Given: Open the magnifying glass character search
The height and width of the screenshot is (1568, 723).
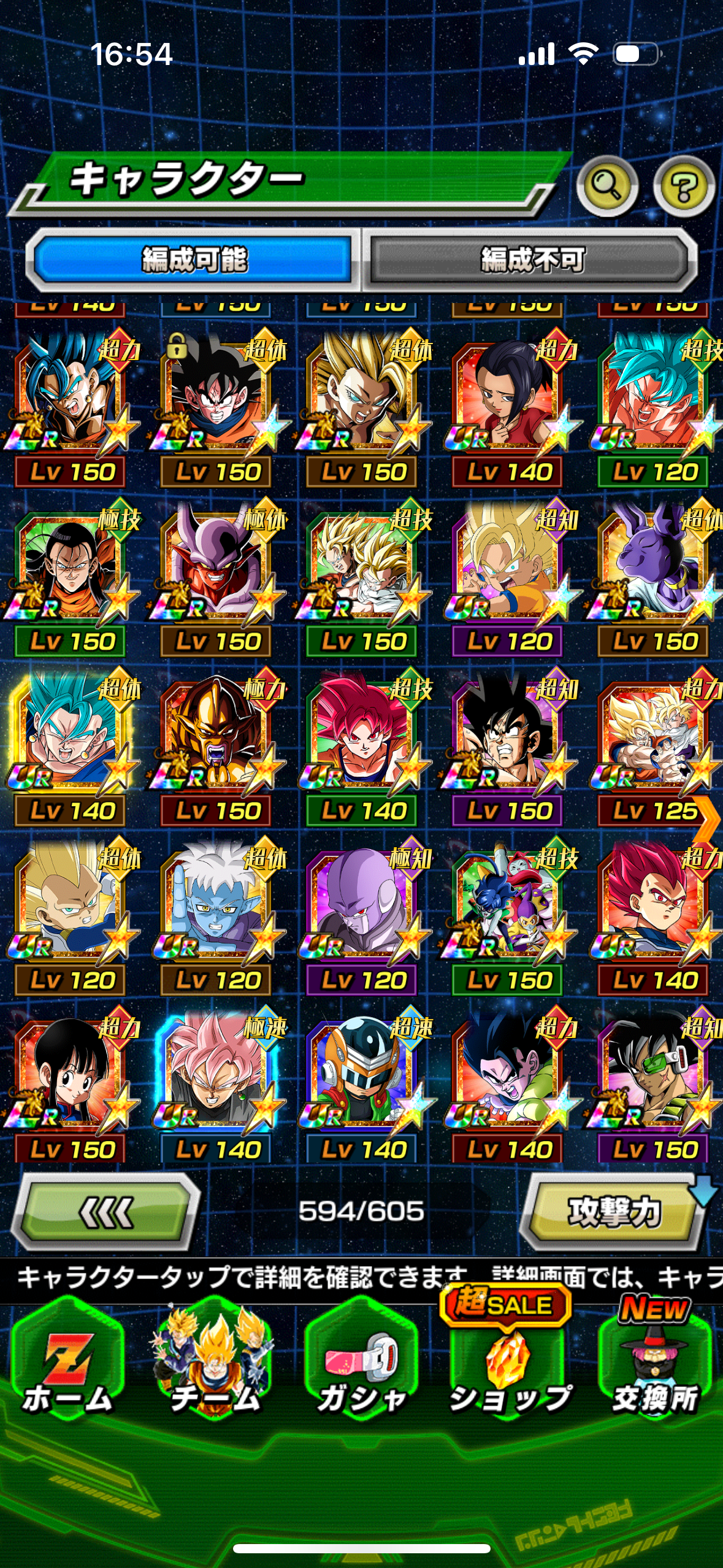Looking at the screenshot, I should click(x=606, y=185).
